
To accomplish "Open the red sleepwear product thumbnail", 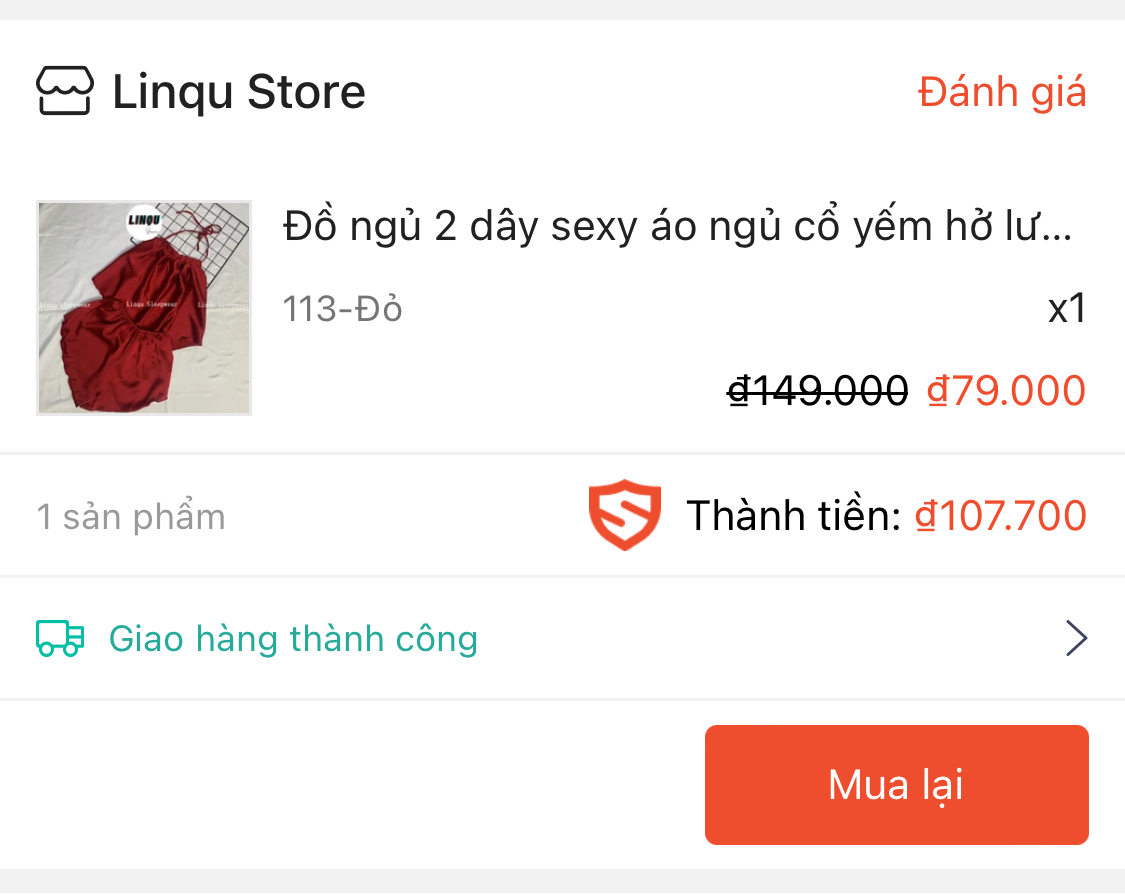I will [x=144, y=308].
